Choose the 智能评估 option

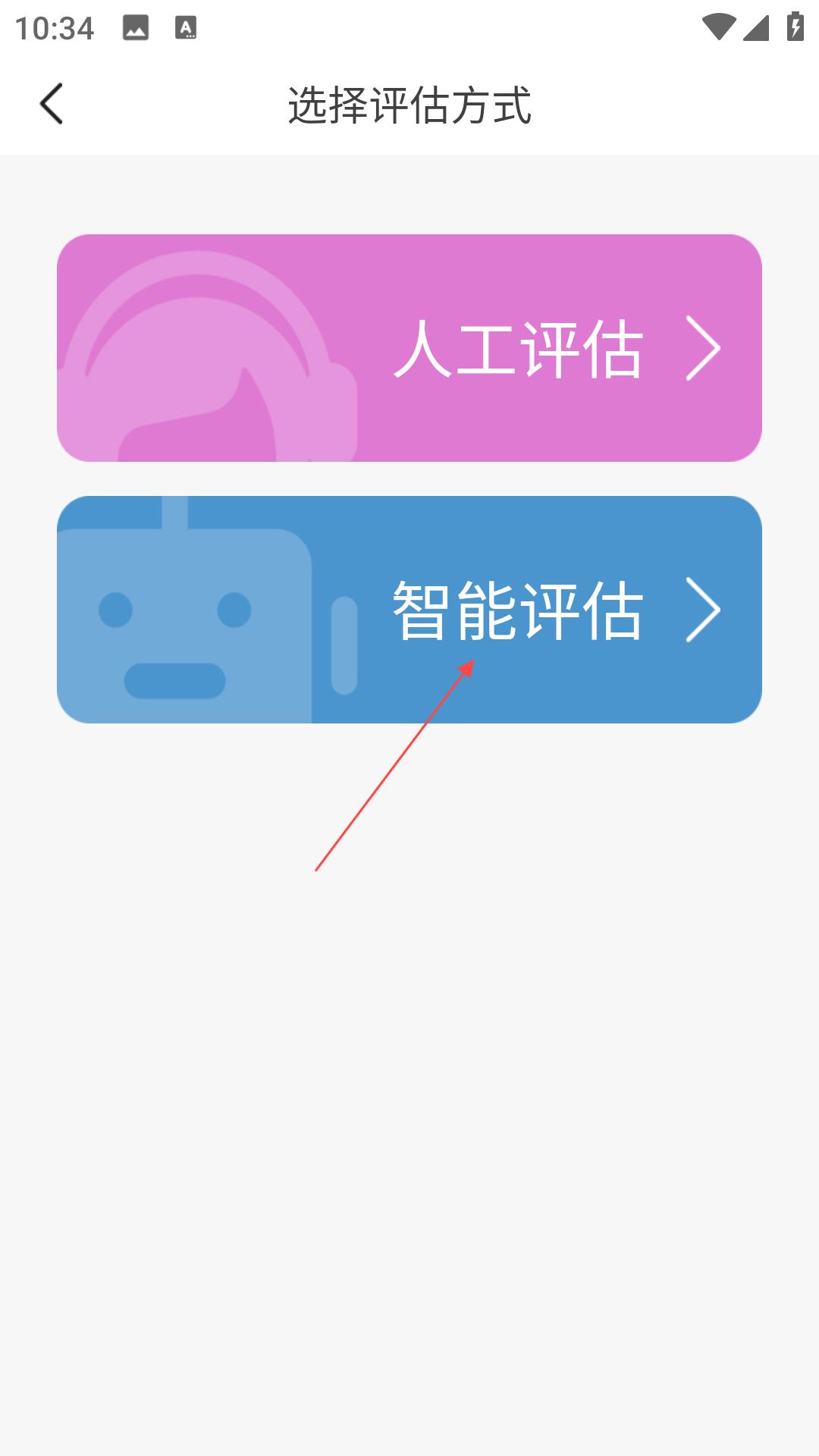pyautogui.click(x=409, y=610)
